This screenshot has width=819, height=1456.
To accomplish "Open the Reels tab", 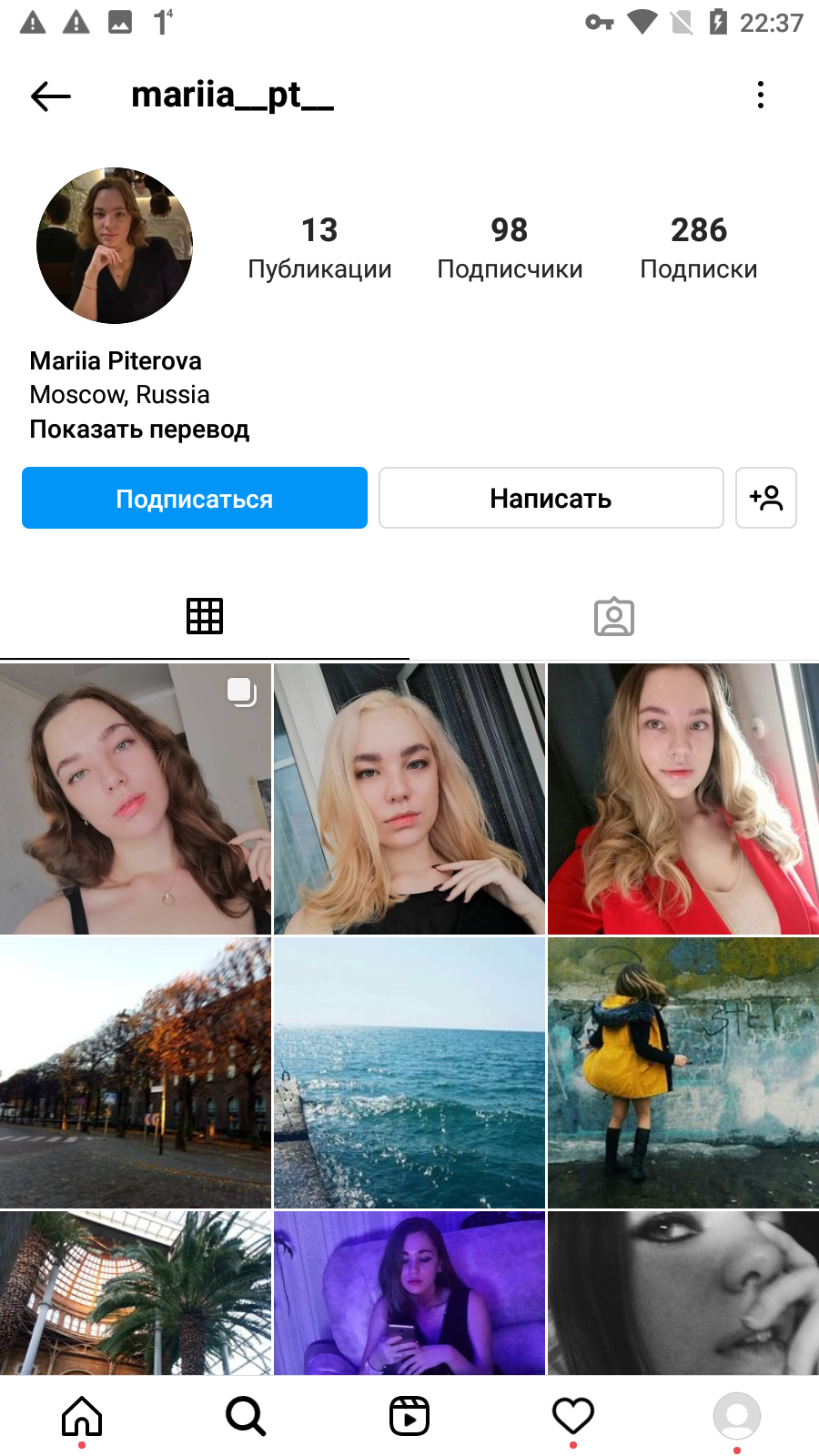I will click(409, 1416).
